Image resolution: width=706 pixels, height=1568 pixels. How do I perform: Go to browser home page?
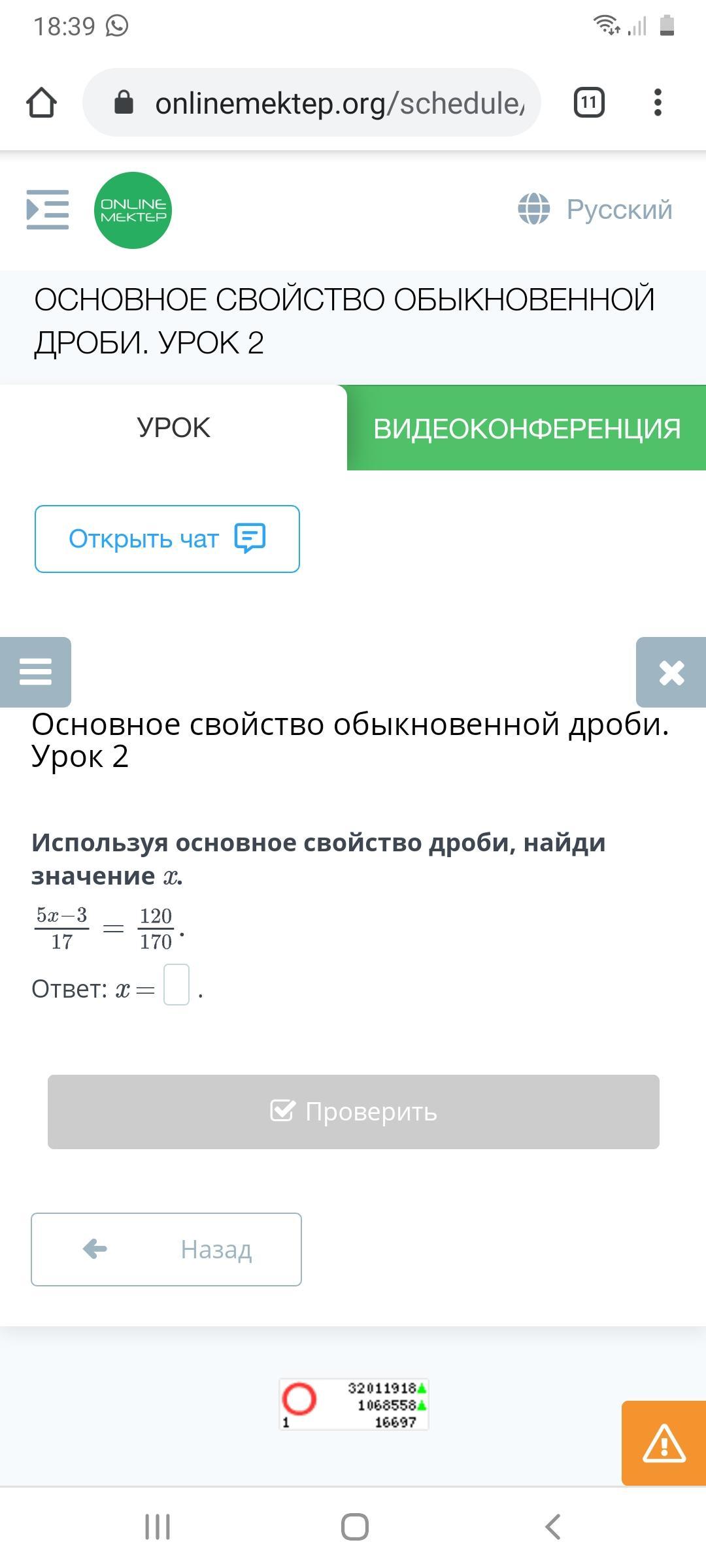click(41, 103)
